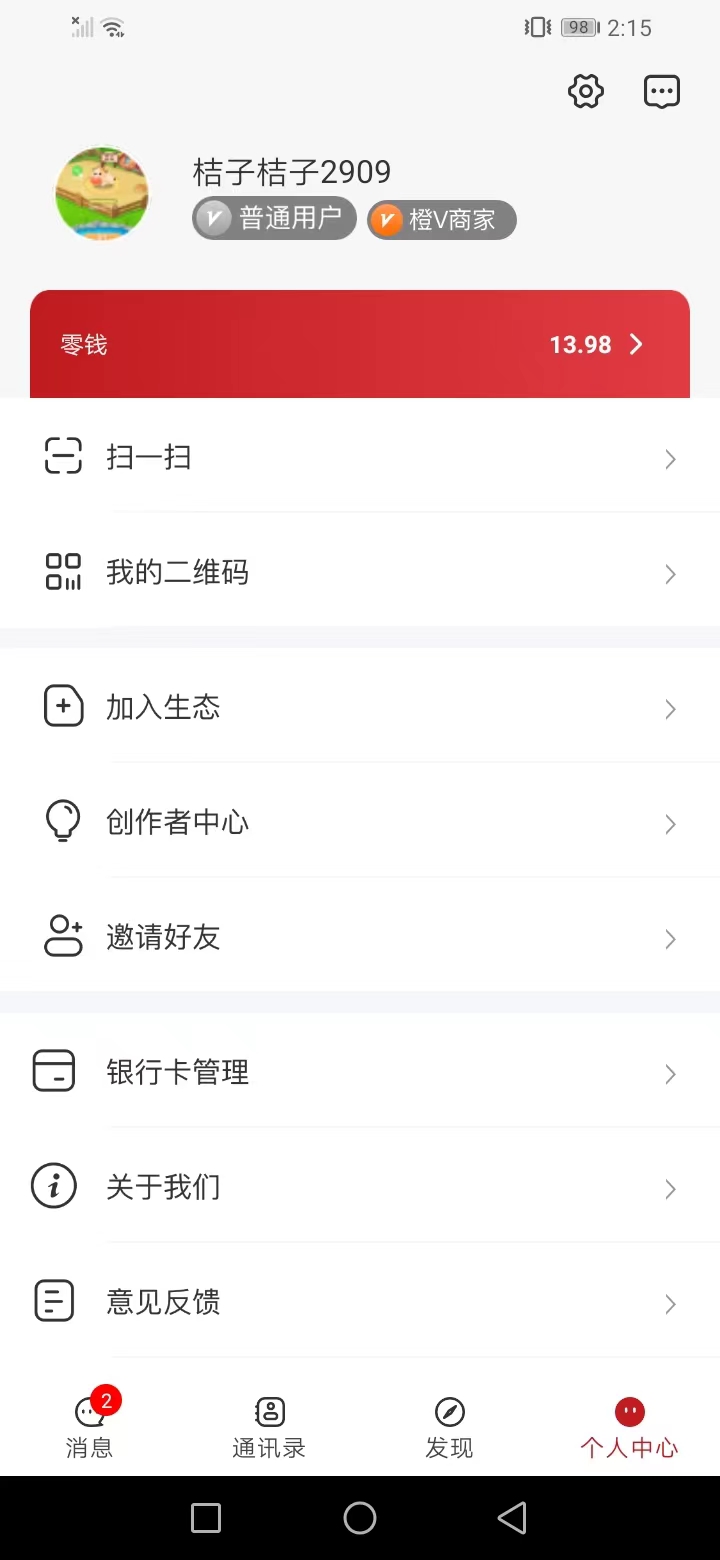Tap the 关于我们 info icon

[x=54, y=1186]
